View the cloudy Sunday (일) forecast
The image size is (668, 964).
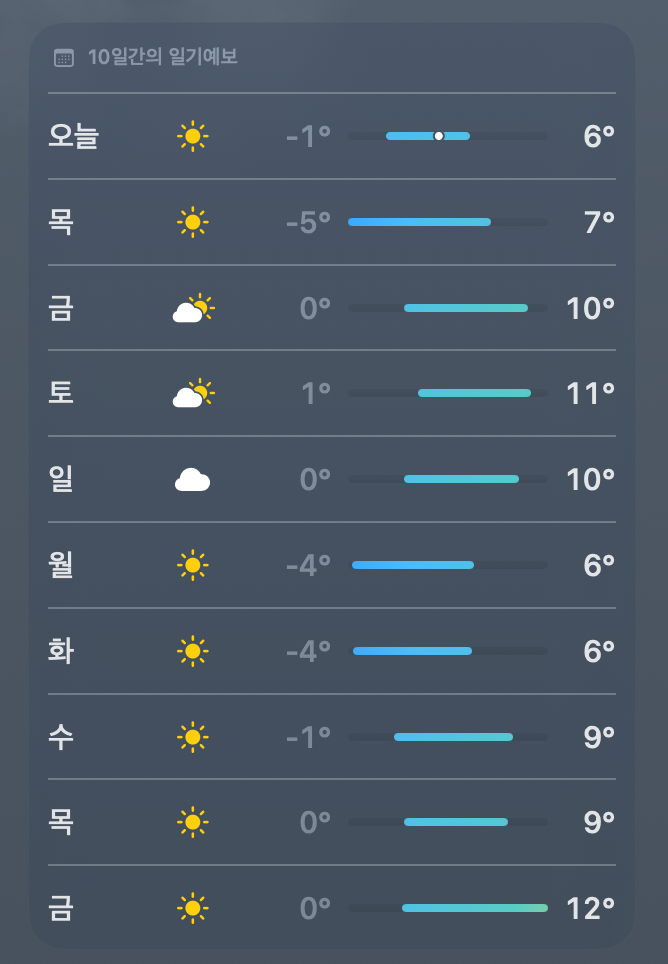pyautogui.click(x=332, y=480)
